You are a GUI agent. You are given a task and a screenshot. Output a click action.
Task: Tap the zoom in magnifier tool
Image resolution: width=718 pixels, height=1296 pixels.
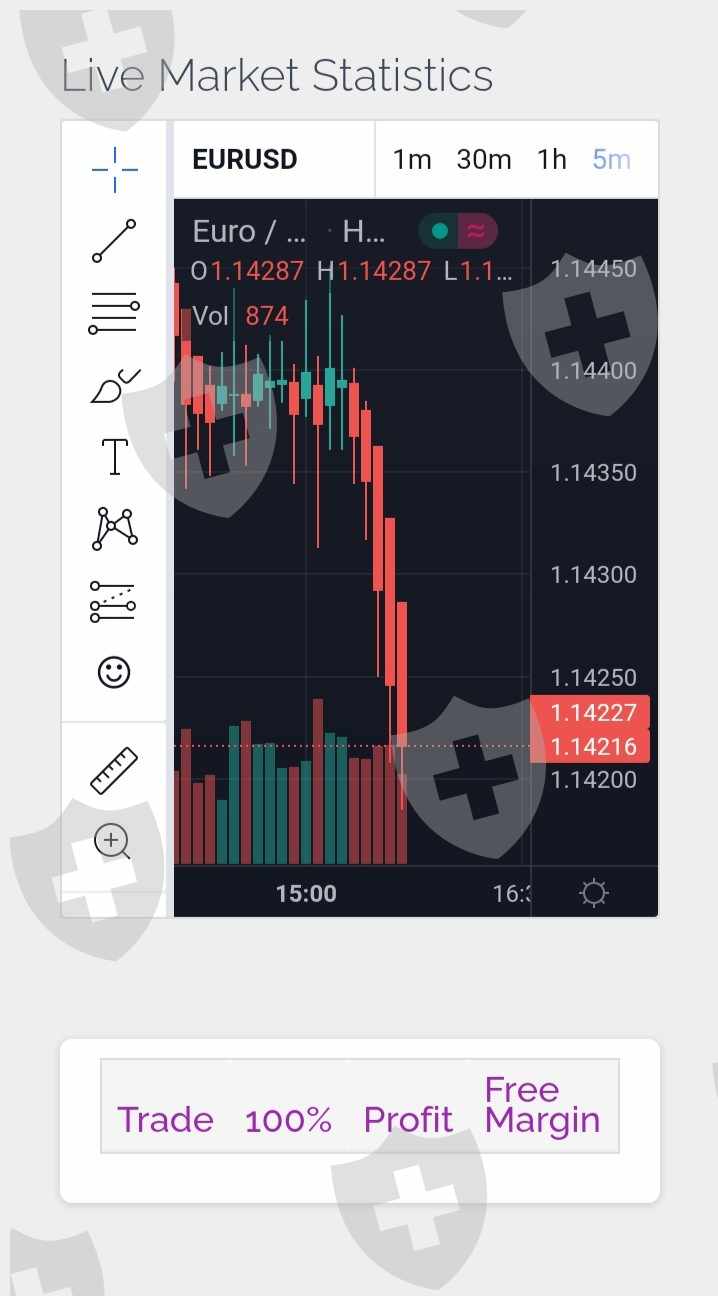click(x=113, y=842)
